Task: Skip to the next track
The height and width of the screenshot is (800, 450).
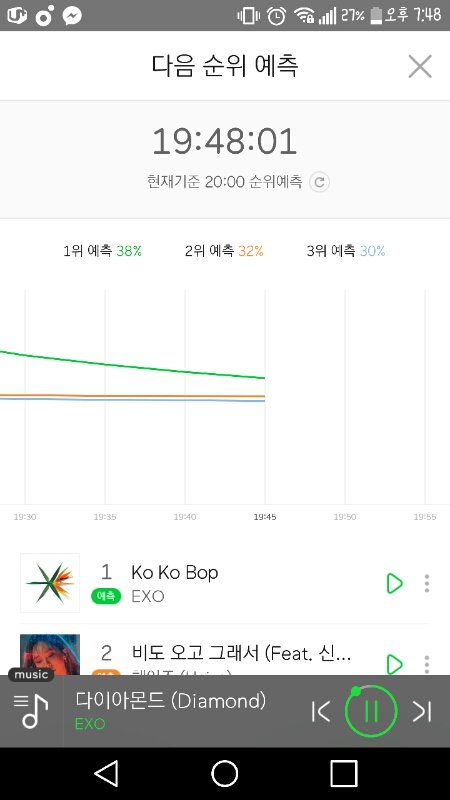Action: click(x=422, y=711)
